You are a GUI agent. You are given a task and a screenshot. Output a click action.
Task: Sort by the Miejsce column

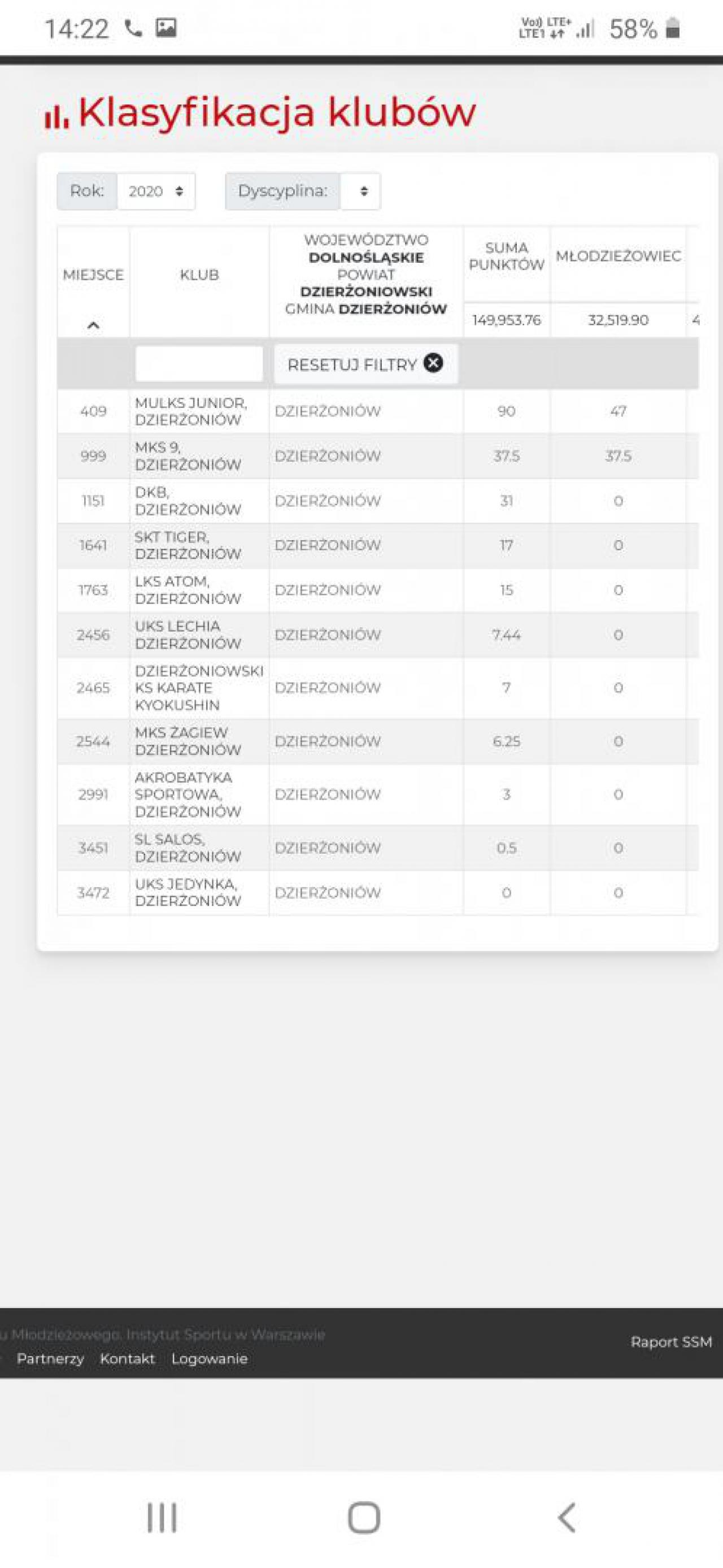click(x=93, y=282)
